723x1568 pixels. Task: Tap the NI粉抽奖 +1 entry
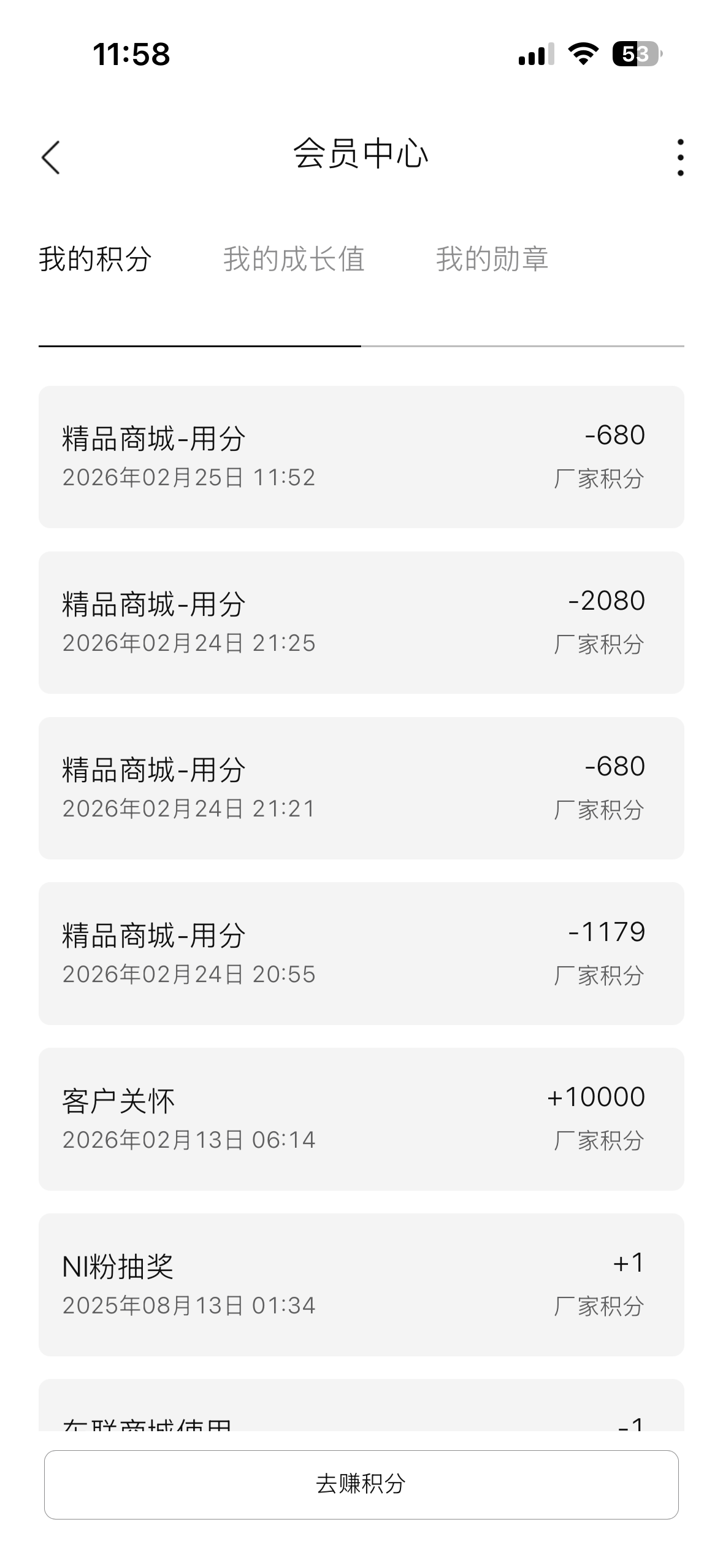361,1283
